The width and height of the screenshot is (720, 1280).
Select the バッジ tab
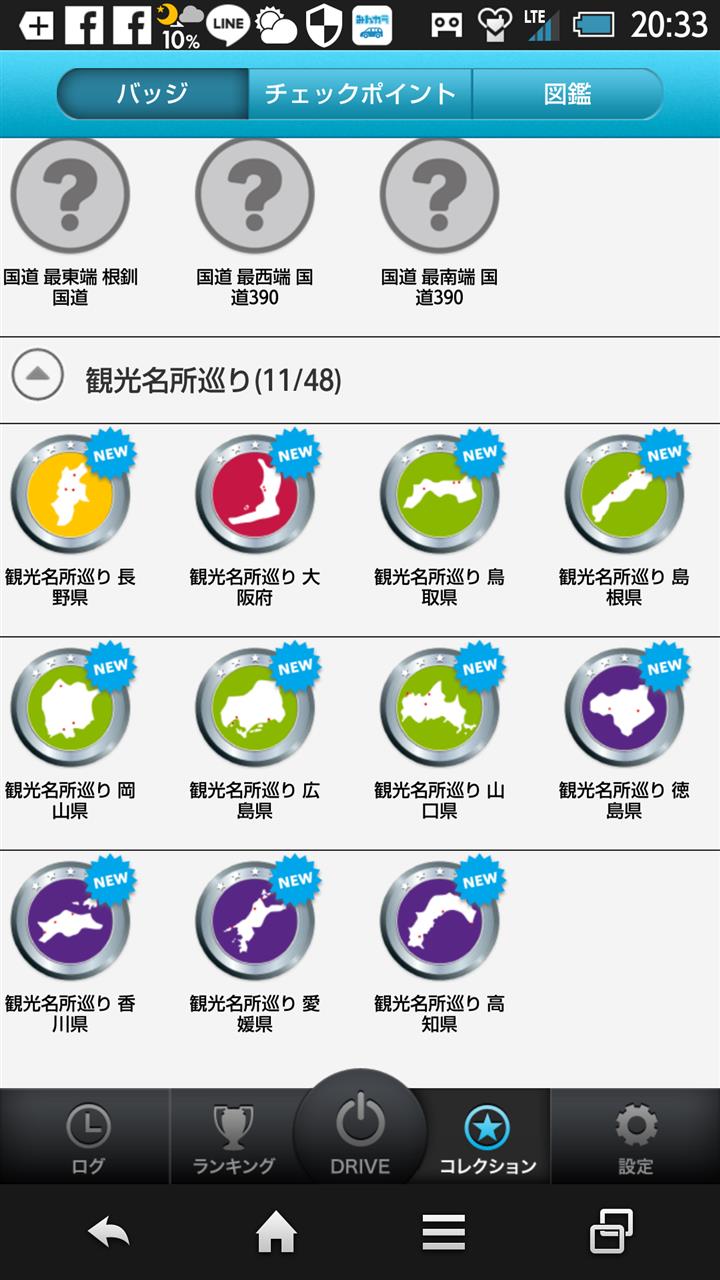tap(152, 94)
